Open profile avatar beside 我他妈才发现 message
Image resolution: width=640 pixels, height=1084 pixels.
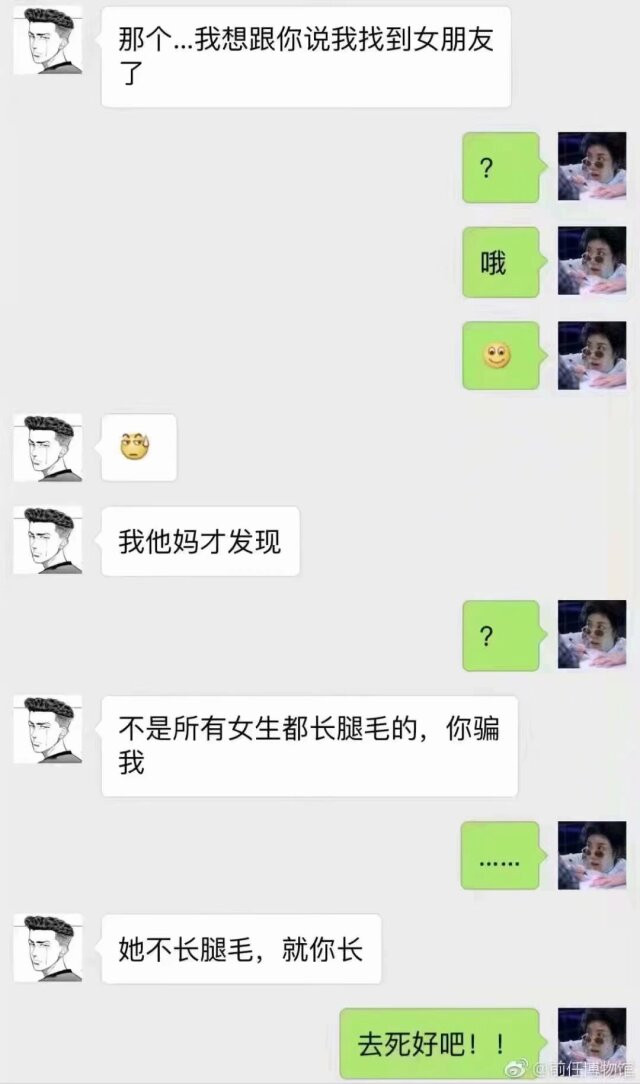point(48,541)
